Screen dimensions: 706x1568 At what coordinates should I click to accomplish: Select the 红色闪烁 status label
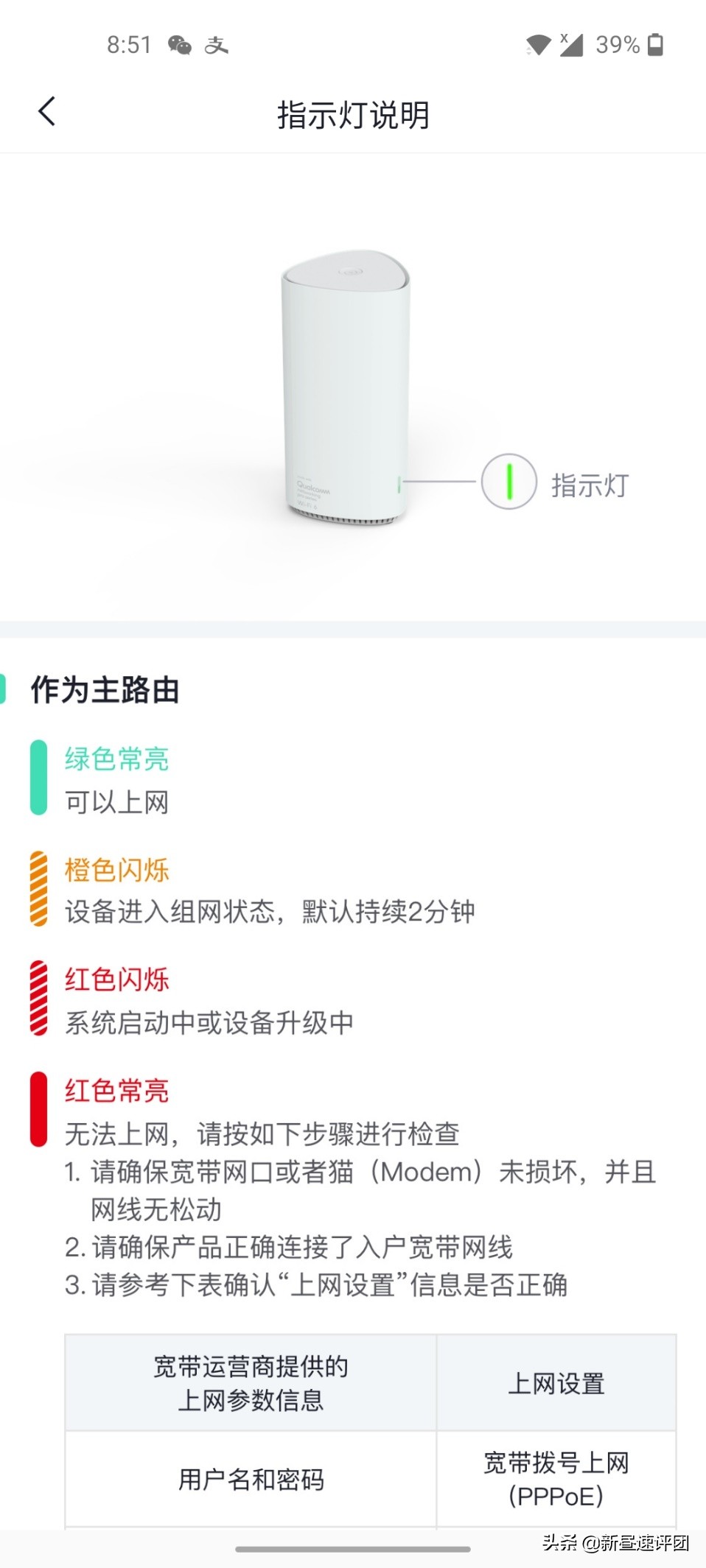(116, 980)
